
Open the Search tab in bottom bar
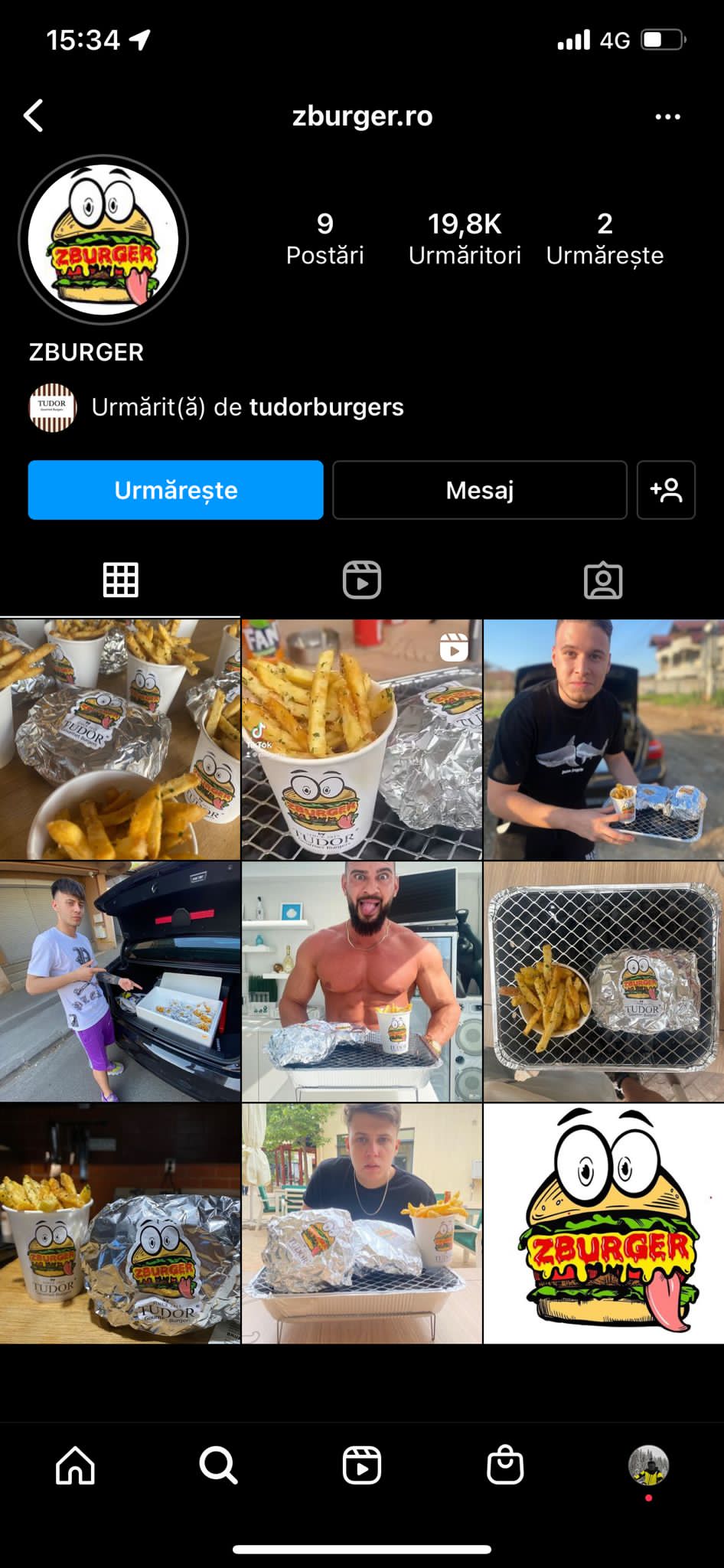(218, 1465)
